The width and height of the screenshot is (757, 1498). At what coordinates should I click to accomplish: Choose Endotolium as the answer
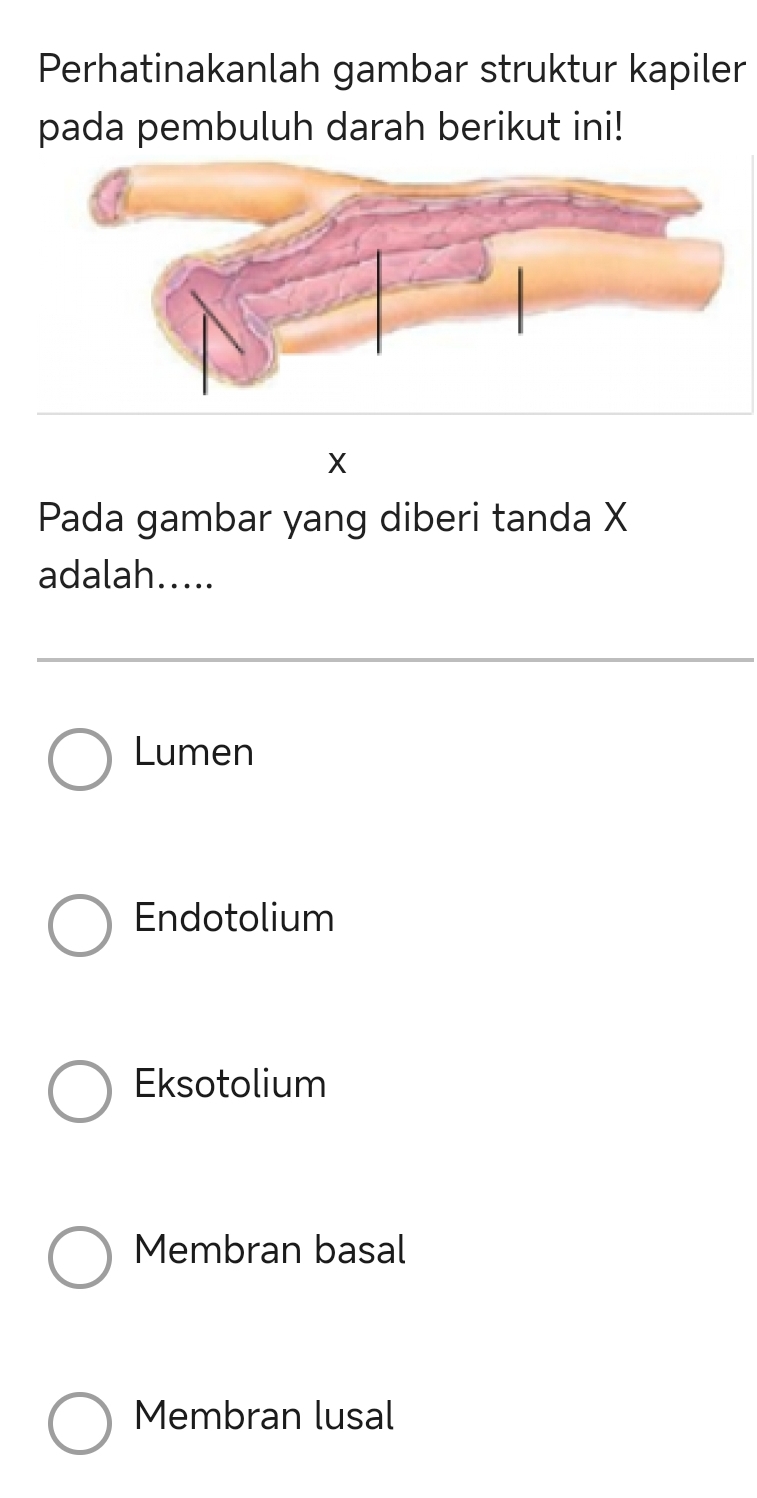pyautogui.click(x=80, y=925)
